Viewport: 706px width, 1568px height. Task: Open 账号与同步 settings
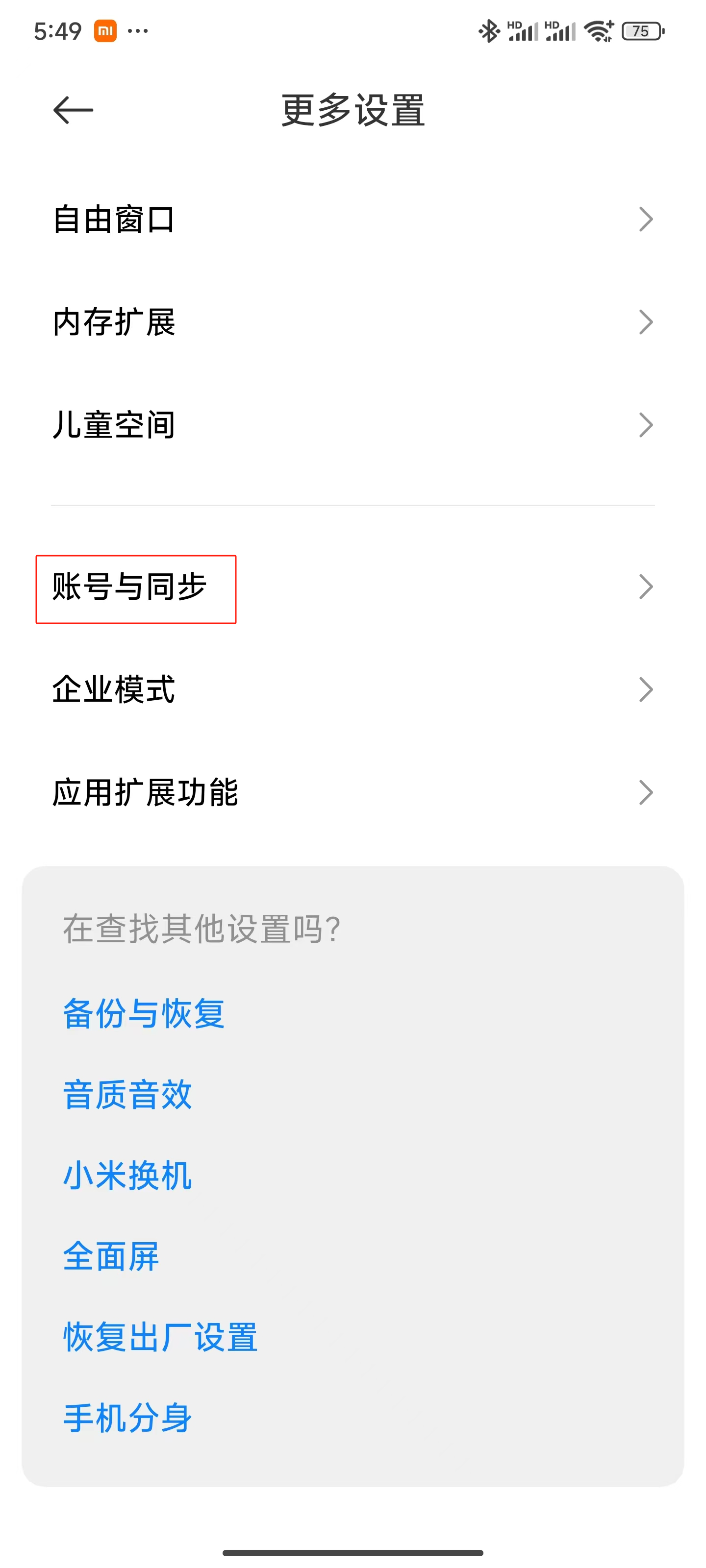(x=353, y=588)
